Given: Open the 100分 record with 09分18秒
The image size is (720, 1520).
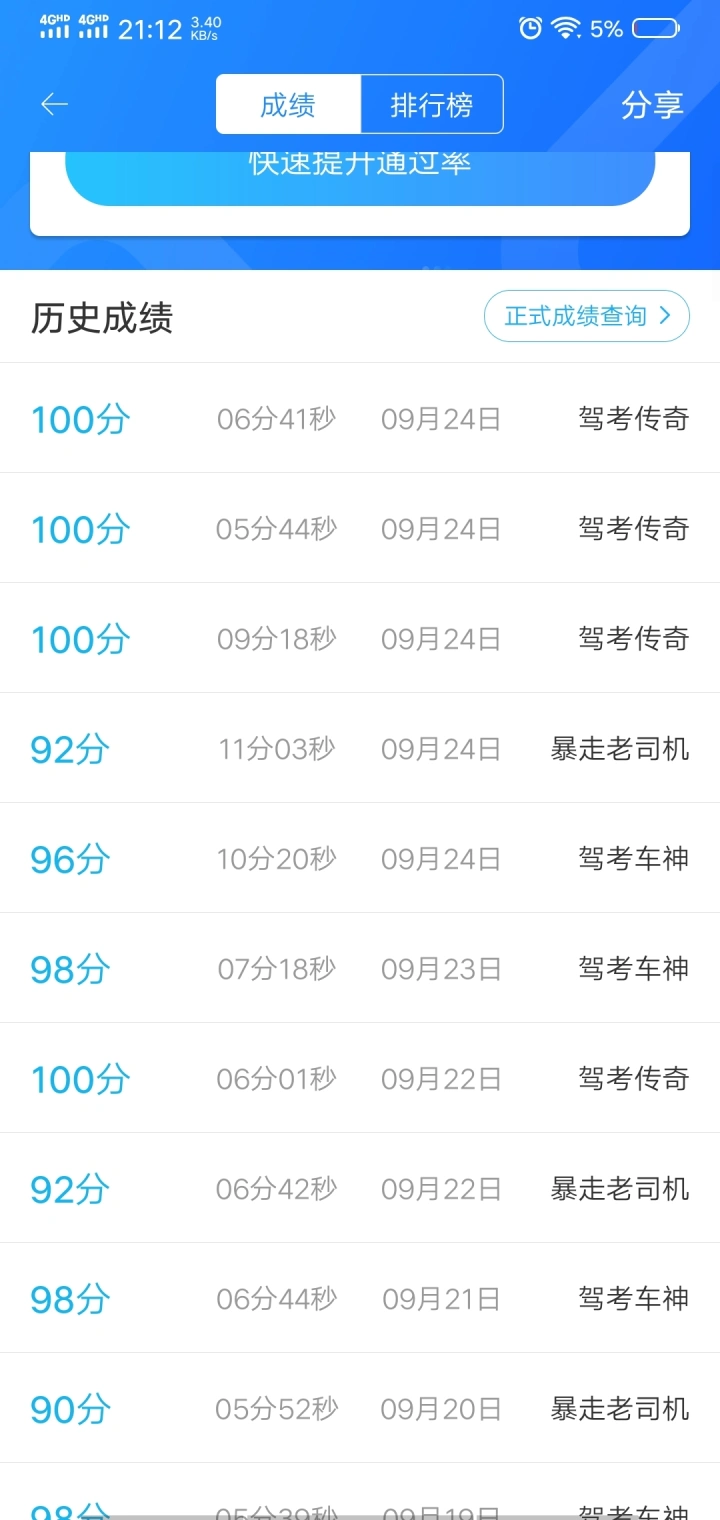Looking at the screenshot, I should click(360, 638).
